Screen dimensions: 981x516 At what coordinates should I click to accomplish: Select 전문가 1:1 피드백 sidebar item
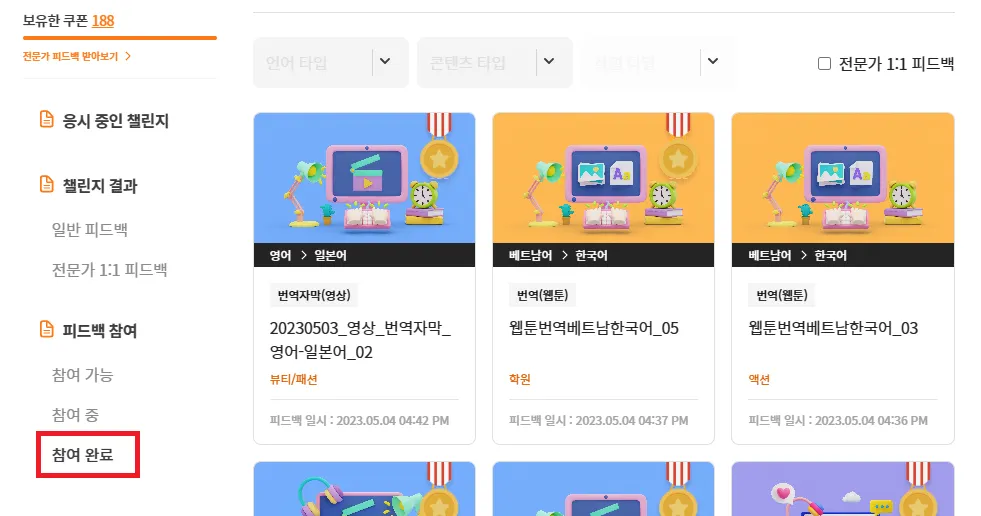coord(109,269)
